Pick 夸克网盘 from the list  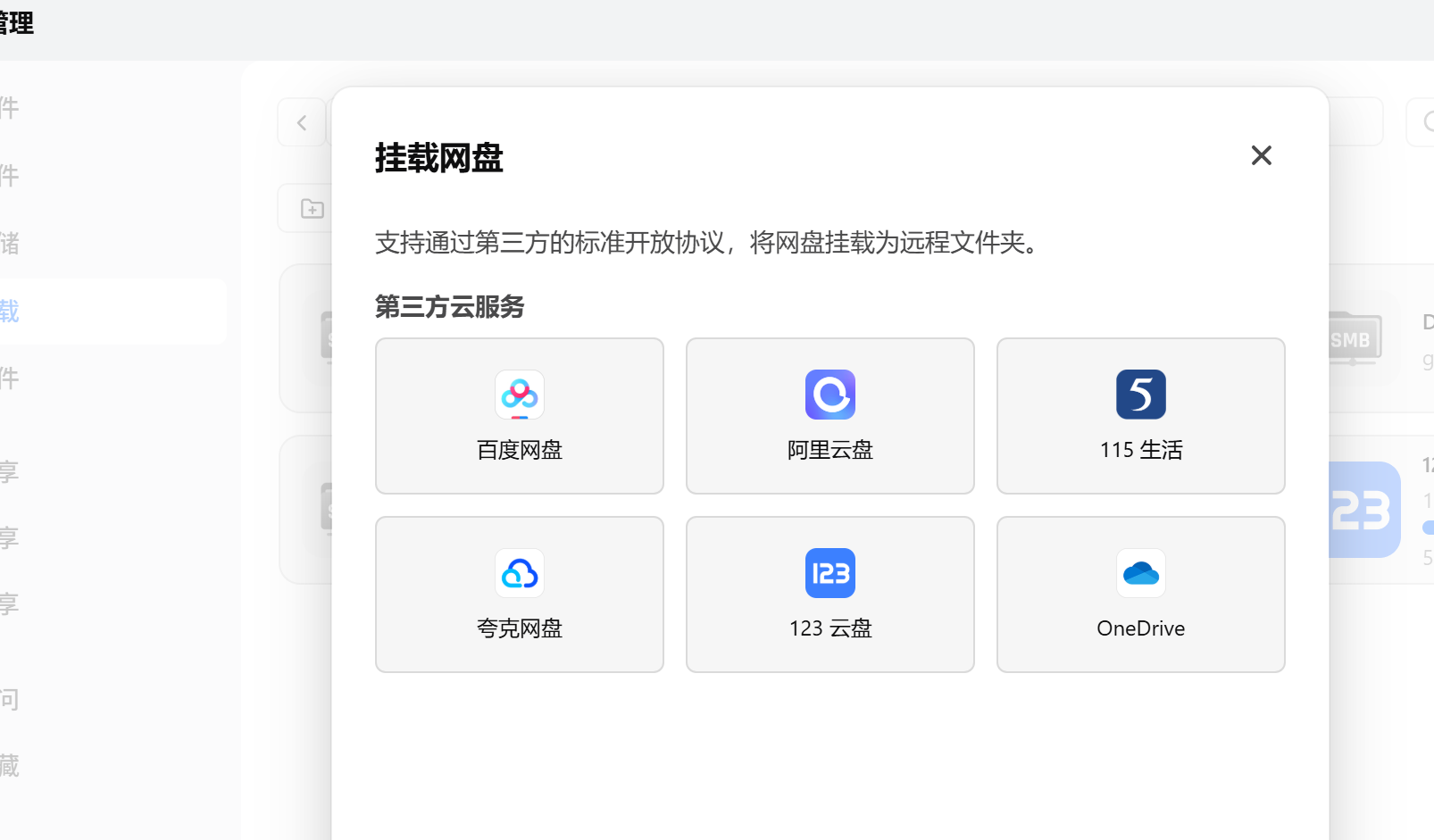coord(519,595)
